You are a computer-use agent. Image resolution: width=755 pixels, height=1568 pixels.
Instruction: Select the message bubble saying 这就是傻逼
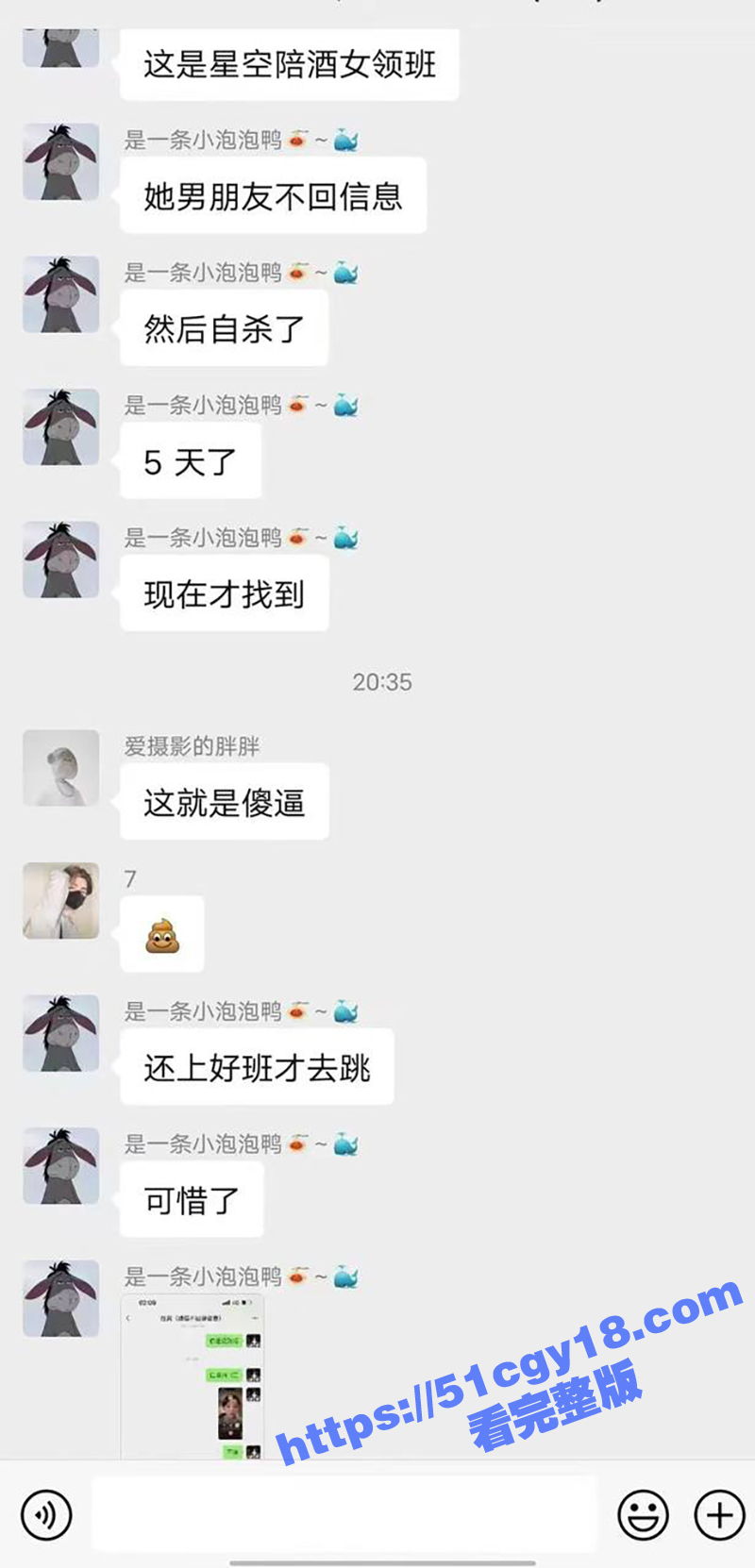224,801
